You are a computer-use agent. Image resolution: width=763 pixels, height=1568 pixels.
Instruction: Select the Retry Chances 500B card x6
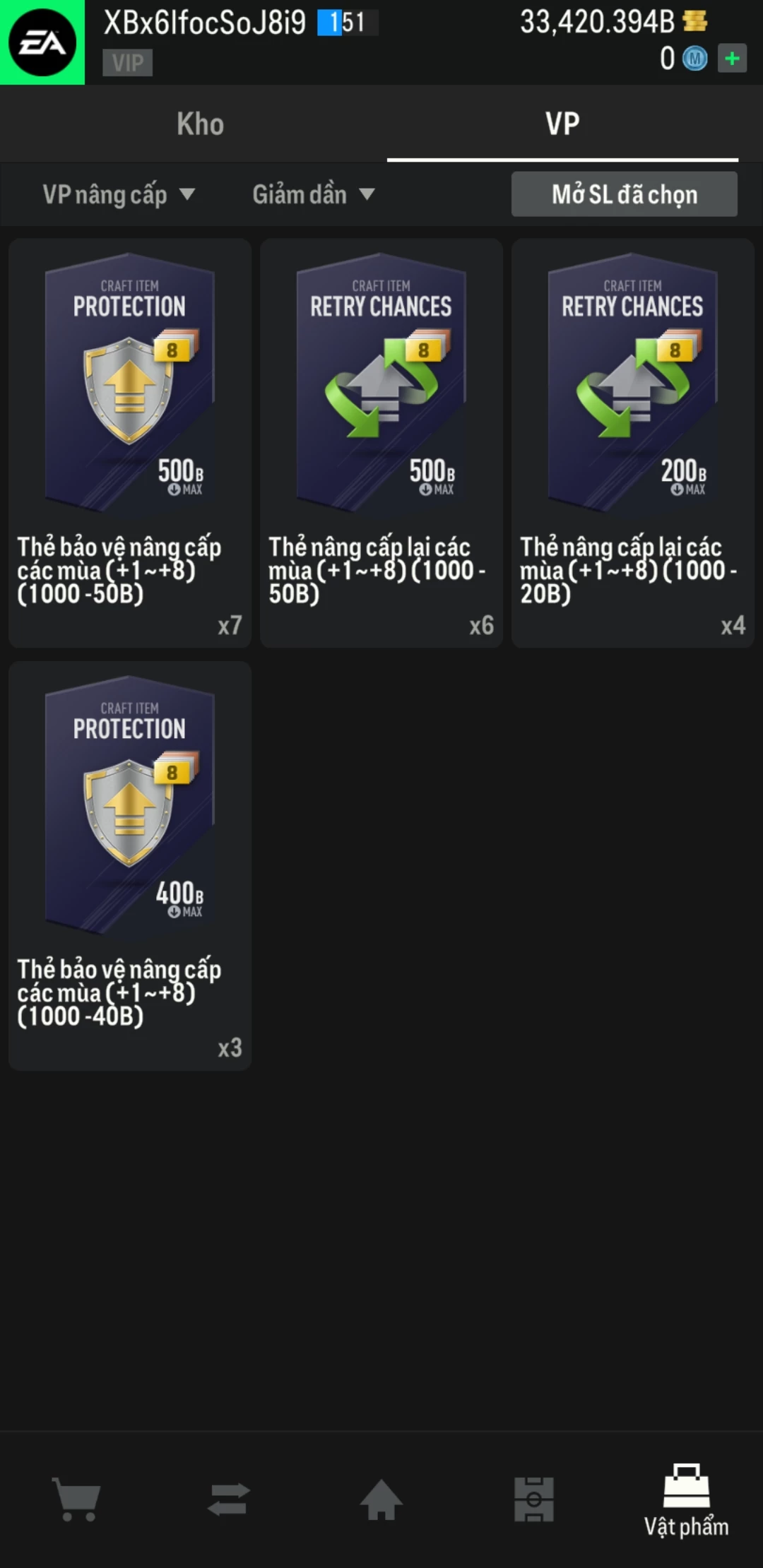pos(381,443)
